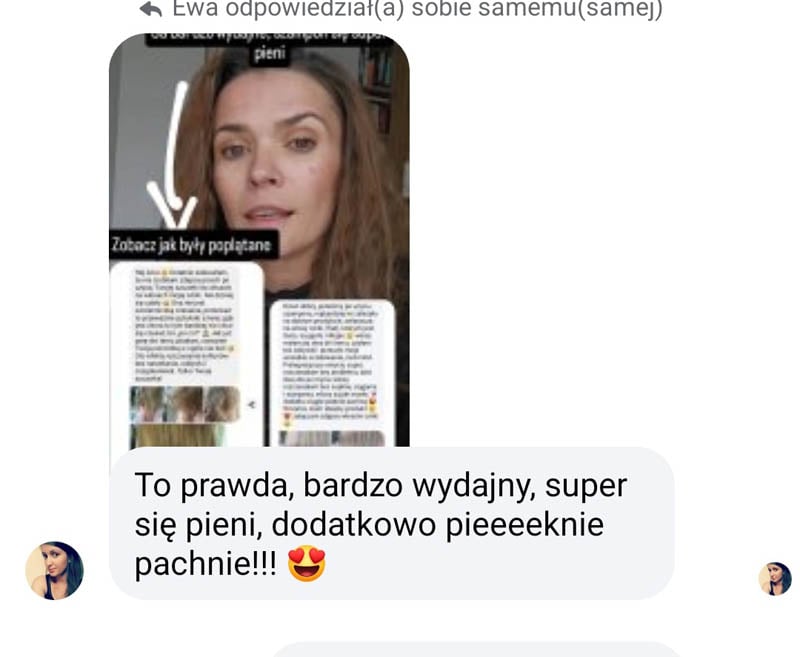Open the shared story image in the chat
Image resolution: width=800 pixels, height=657 pixels.
coord(259,240)
